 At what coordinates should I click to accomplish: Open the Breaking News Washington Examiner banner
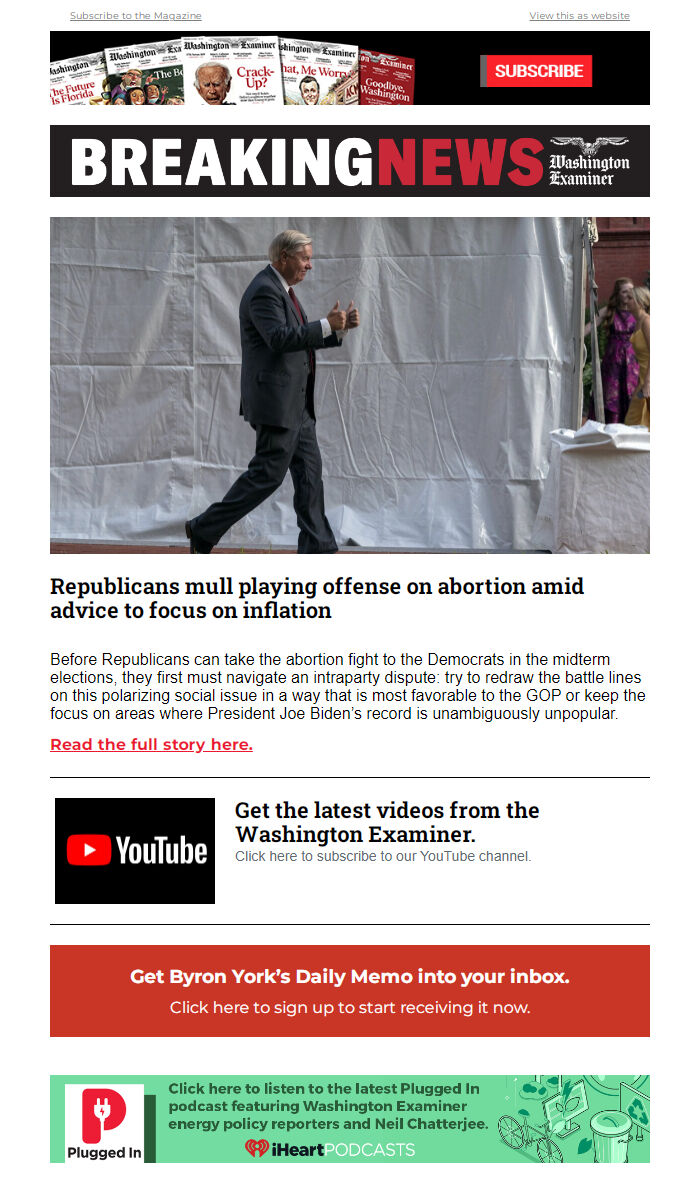350,161
